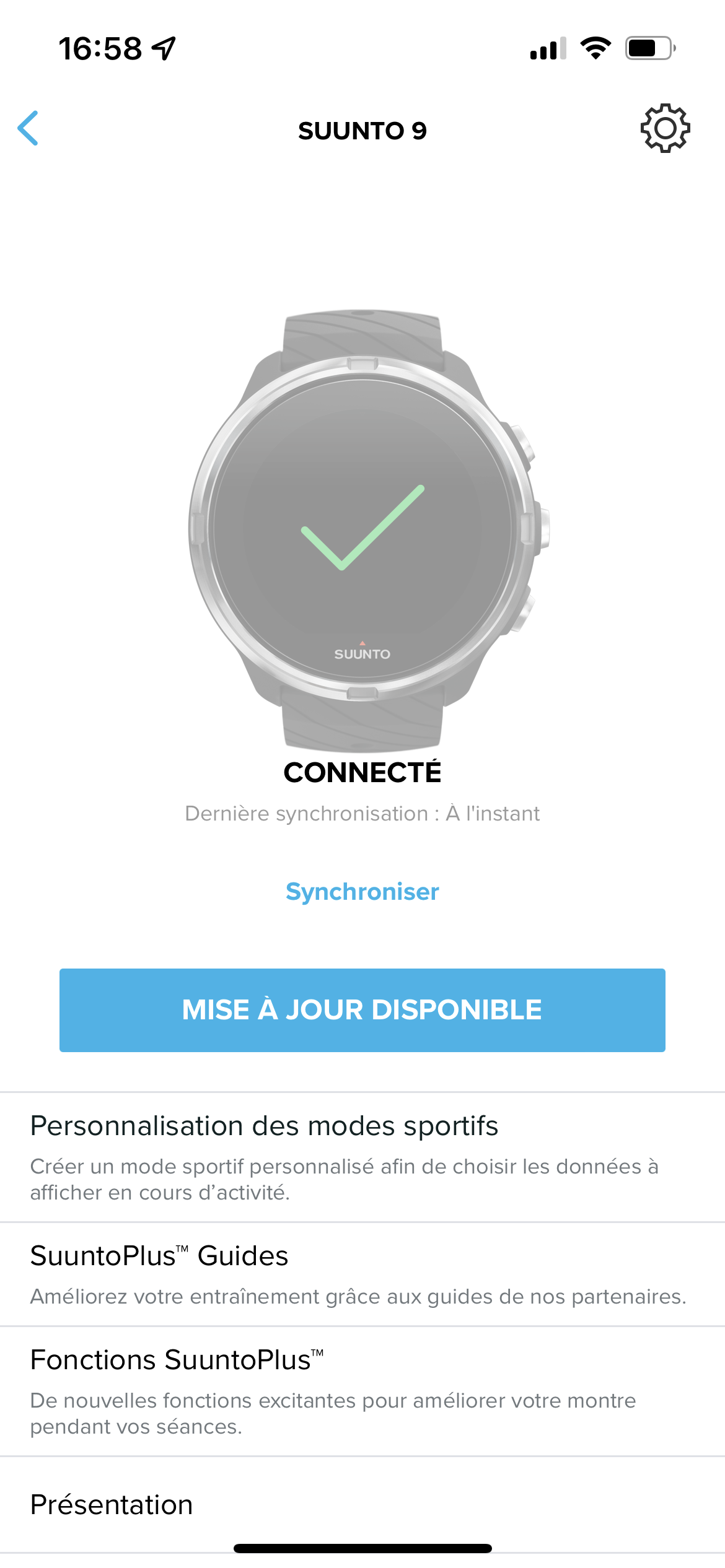Open the Présentation row
The image size is (725, 1568).
(x=362, y=1505)
